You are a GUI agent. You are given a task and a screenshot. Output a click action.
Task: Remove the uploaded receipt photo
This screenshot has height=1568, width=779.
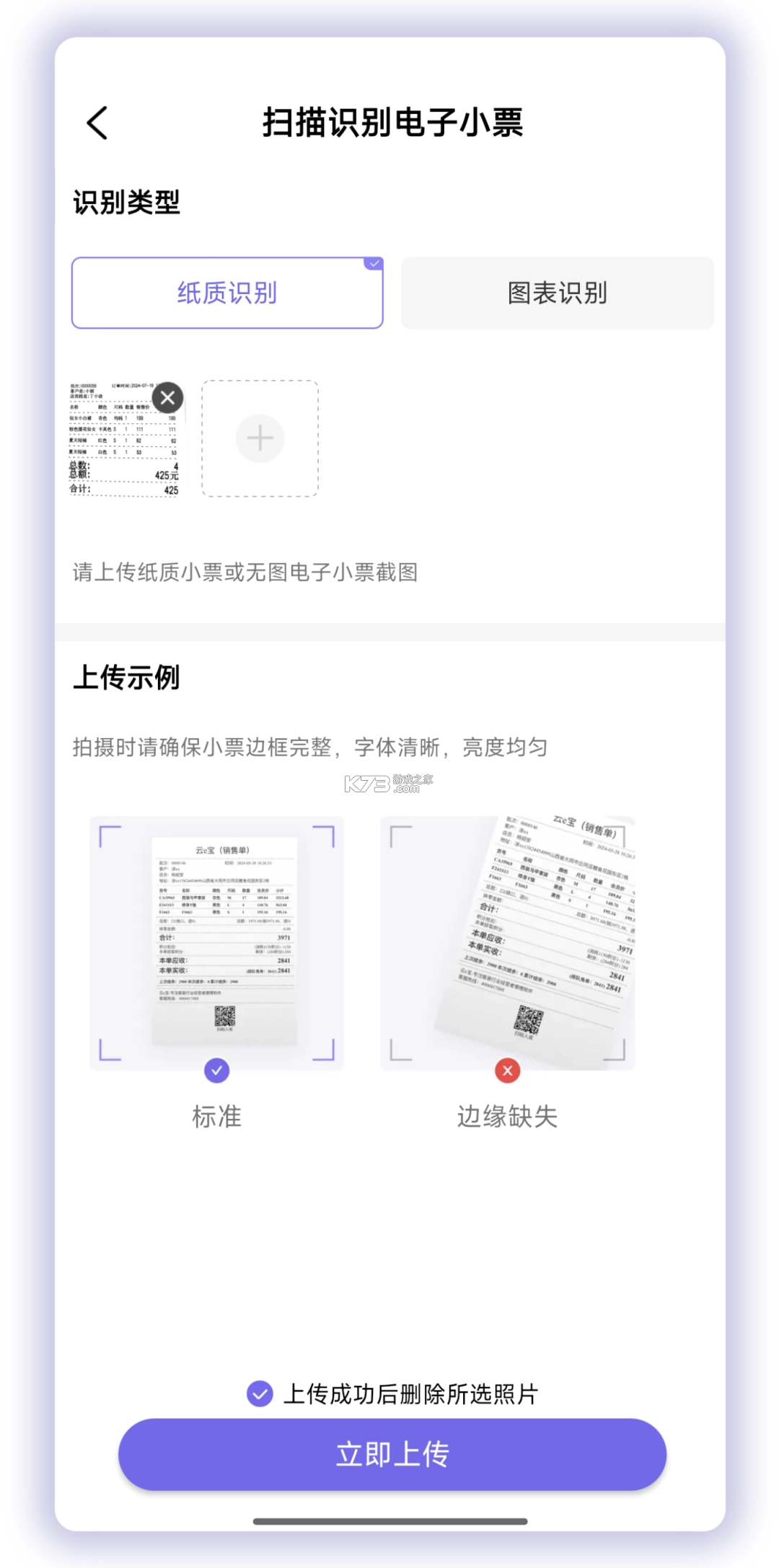(x=167, y=397)
